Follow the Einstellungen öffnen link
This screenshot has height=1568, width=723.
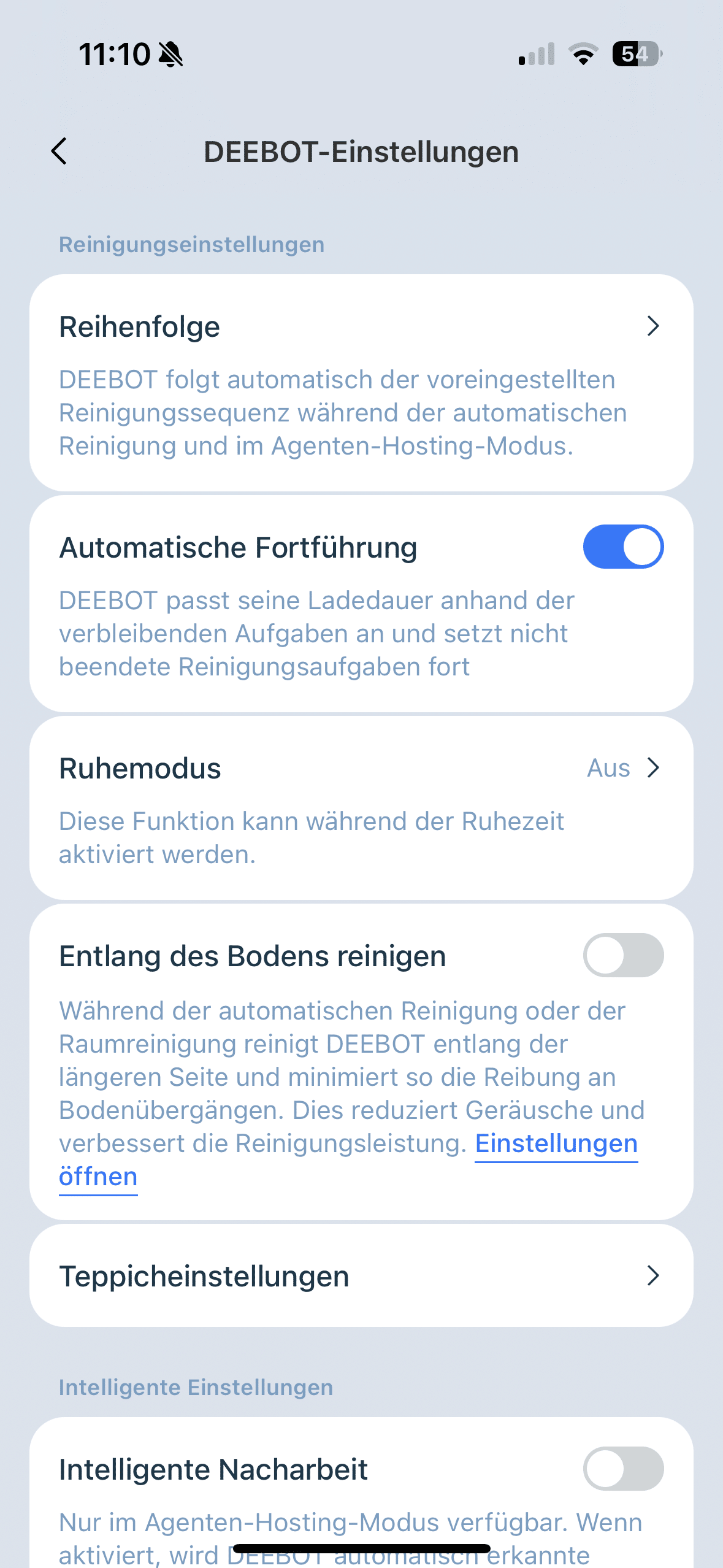point(556,1144)
